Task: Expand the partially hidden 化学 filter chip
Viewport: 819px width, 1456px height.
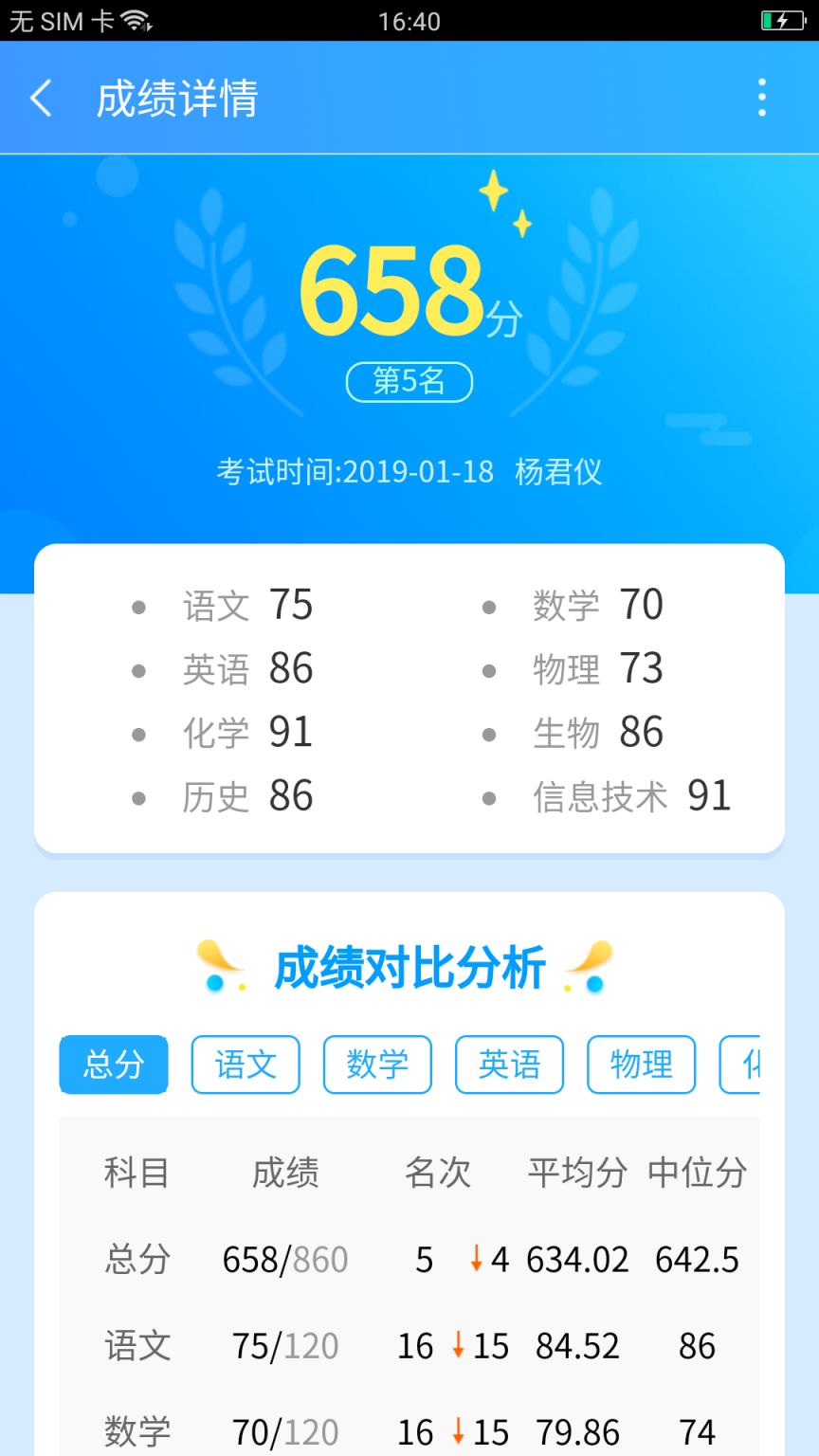Action: (x=755, y=1065)
